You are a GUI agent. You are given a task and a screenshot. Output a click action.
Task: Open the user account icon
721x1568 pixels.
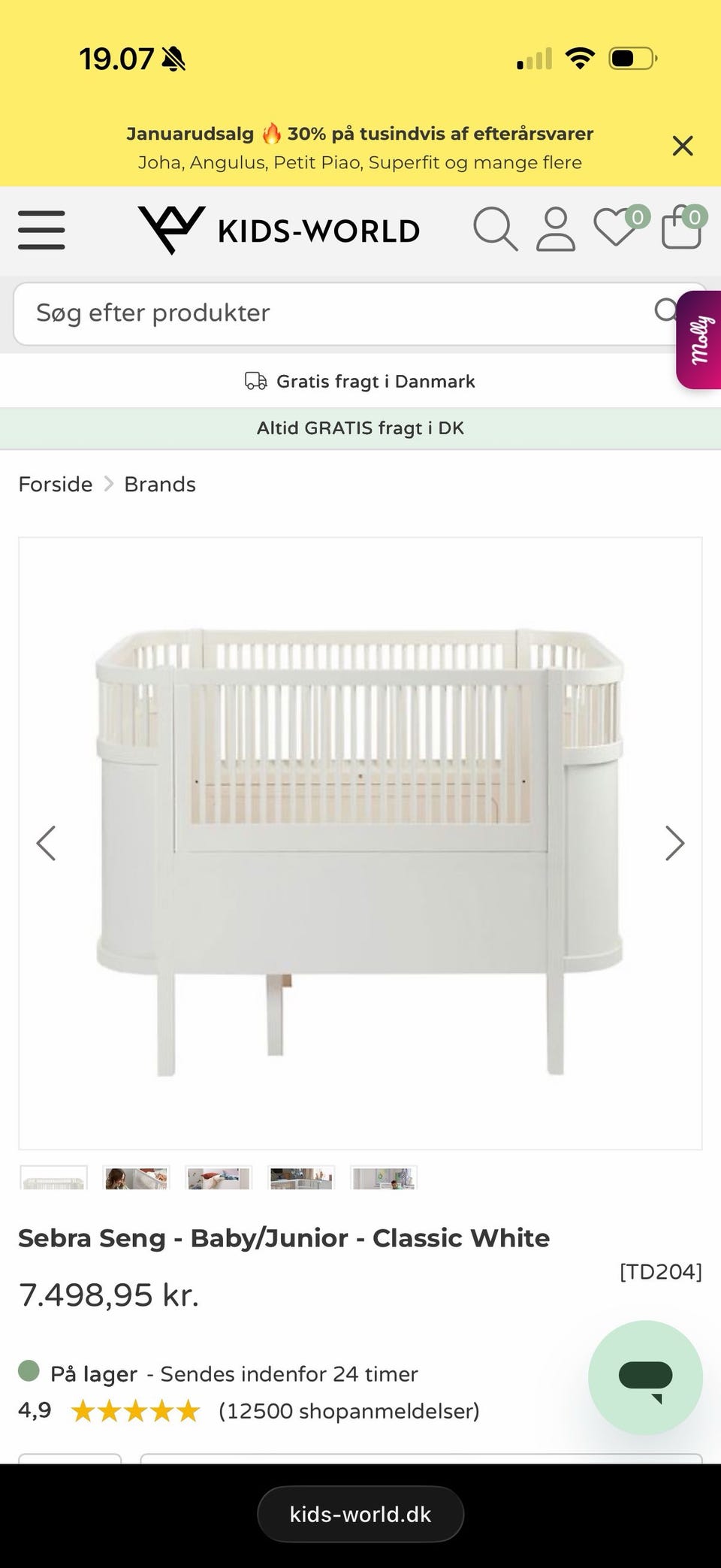pos(556,229)
